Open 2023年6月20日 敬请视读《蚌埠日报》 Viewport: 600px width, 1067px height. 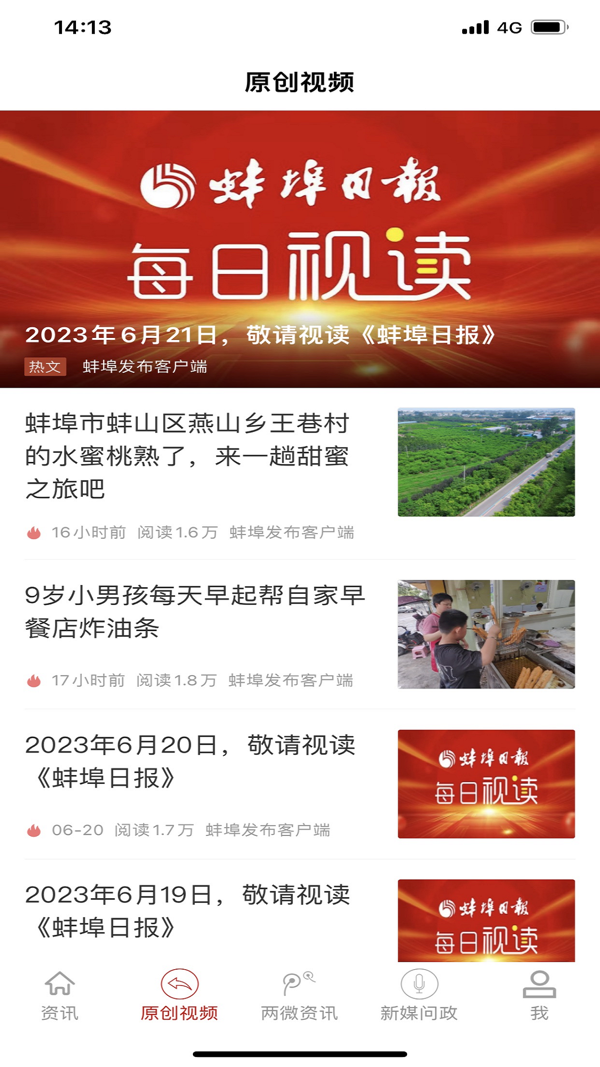tap(190, 761)
